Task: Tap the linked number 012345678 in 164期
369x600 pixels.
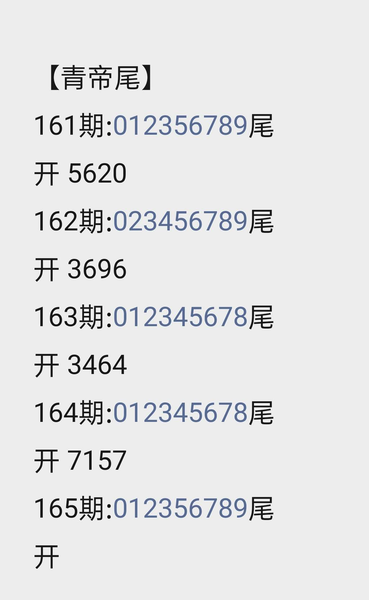Action: (x=180, y=412)
